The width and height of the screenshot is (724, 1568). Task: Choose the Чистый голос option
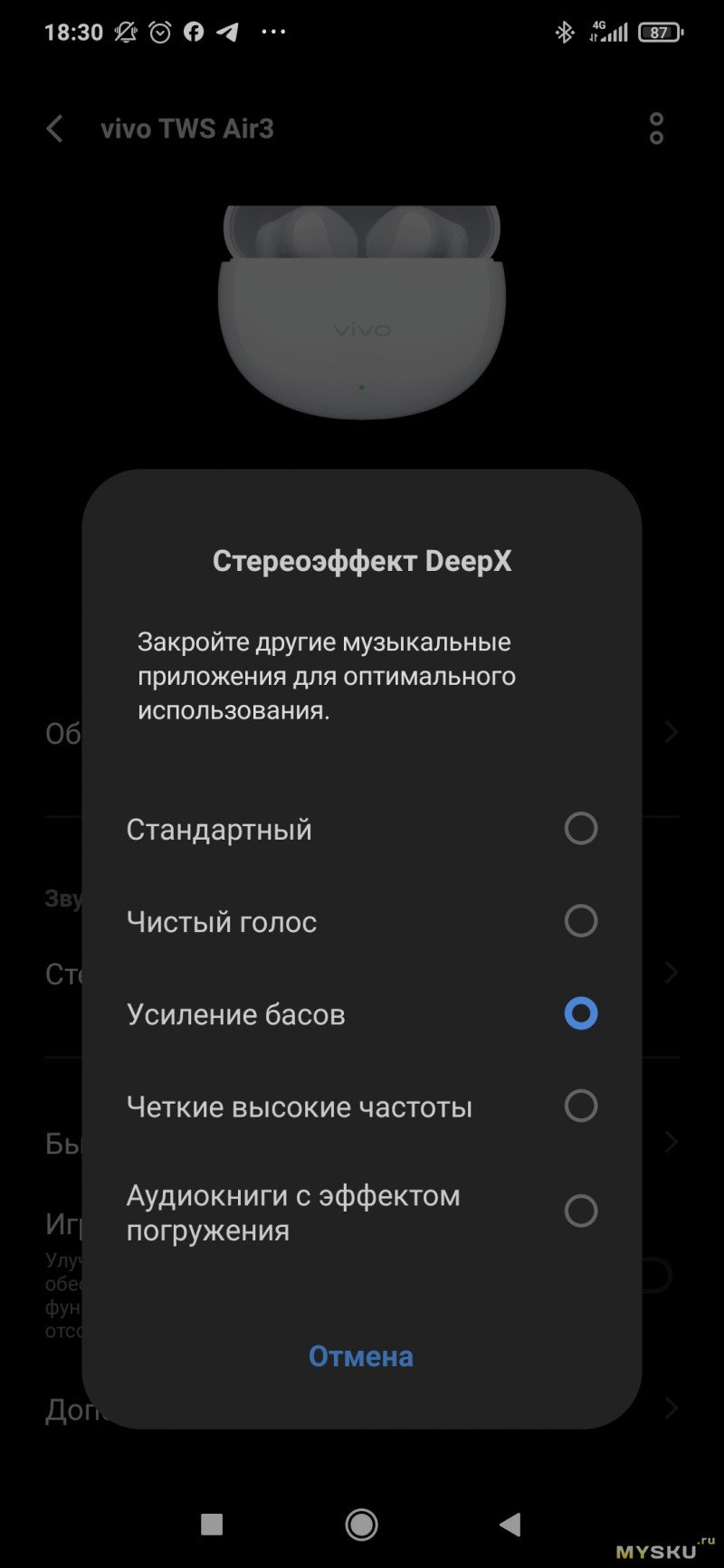[x=580, y=921]
